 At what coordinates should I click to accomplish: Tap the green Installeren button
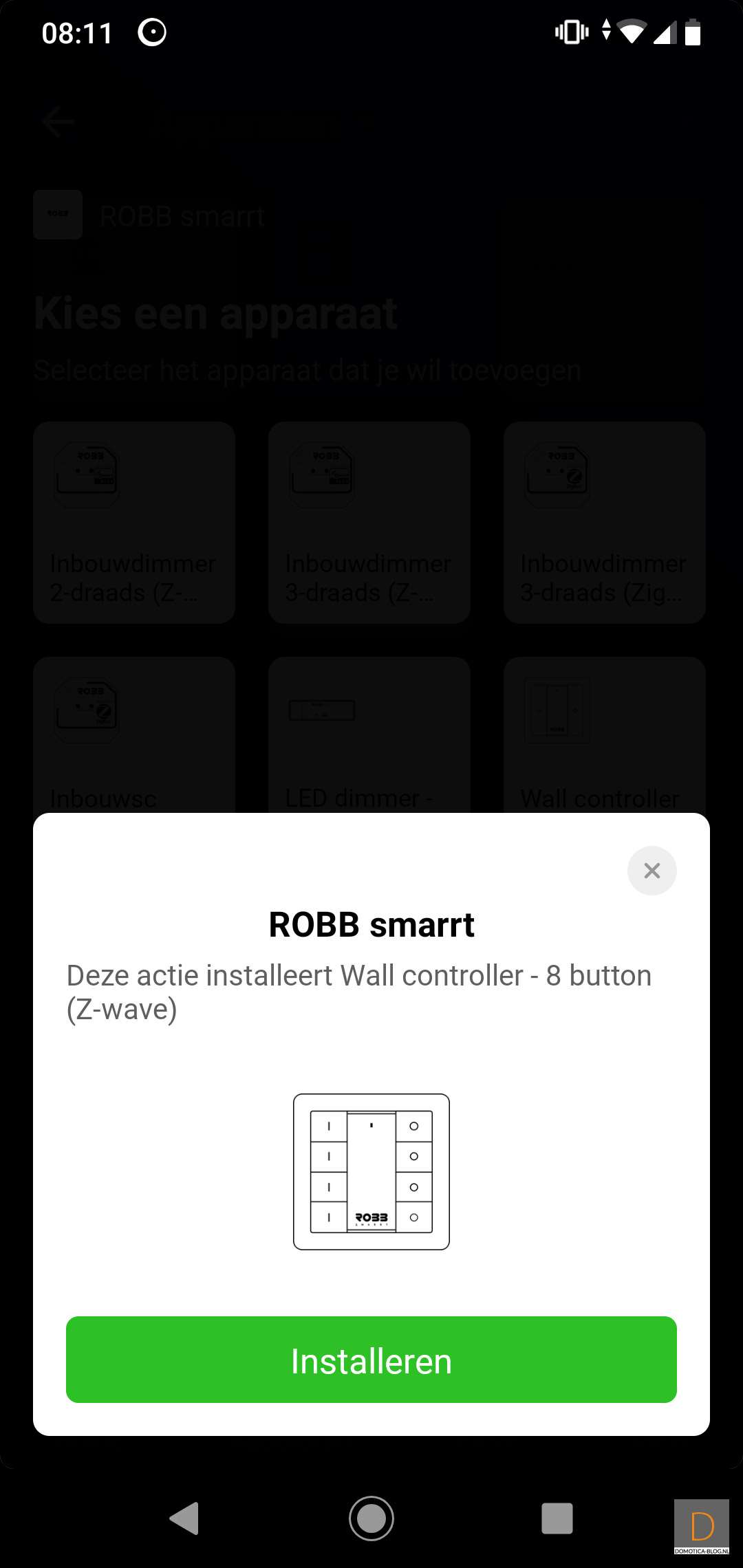[x=371, y=1360]
